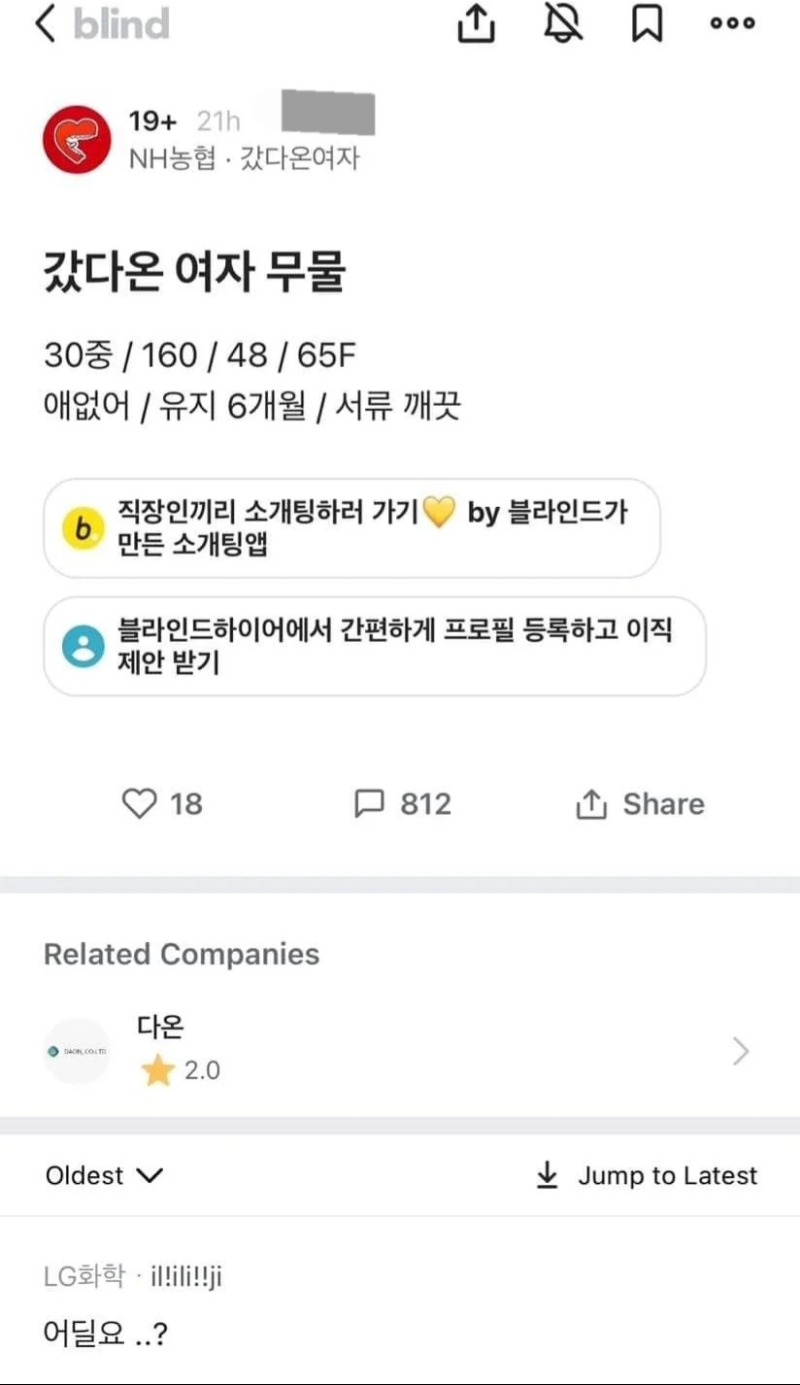
Task: Open the three-dot overflow menu
Action: click(730, 24)
